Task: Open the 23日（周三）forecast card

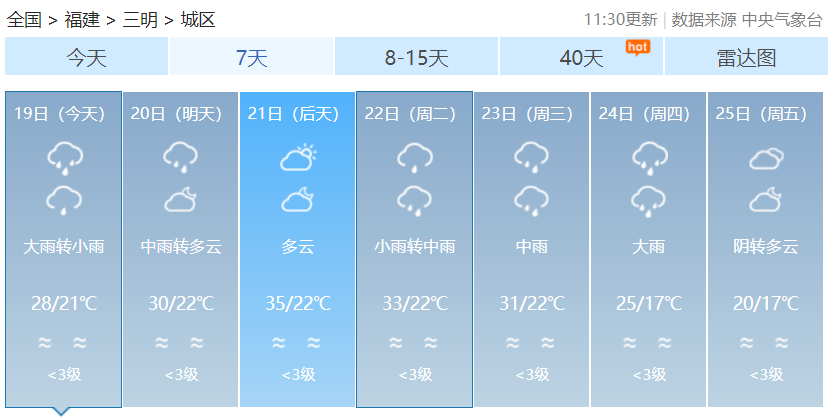Action: point(531,250)
